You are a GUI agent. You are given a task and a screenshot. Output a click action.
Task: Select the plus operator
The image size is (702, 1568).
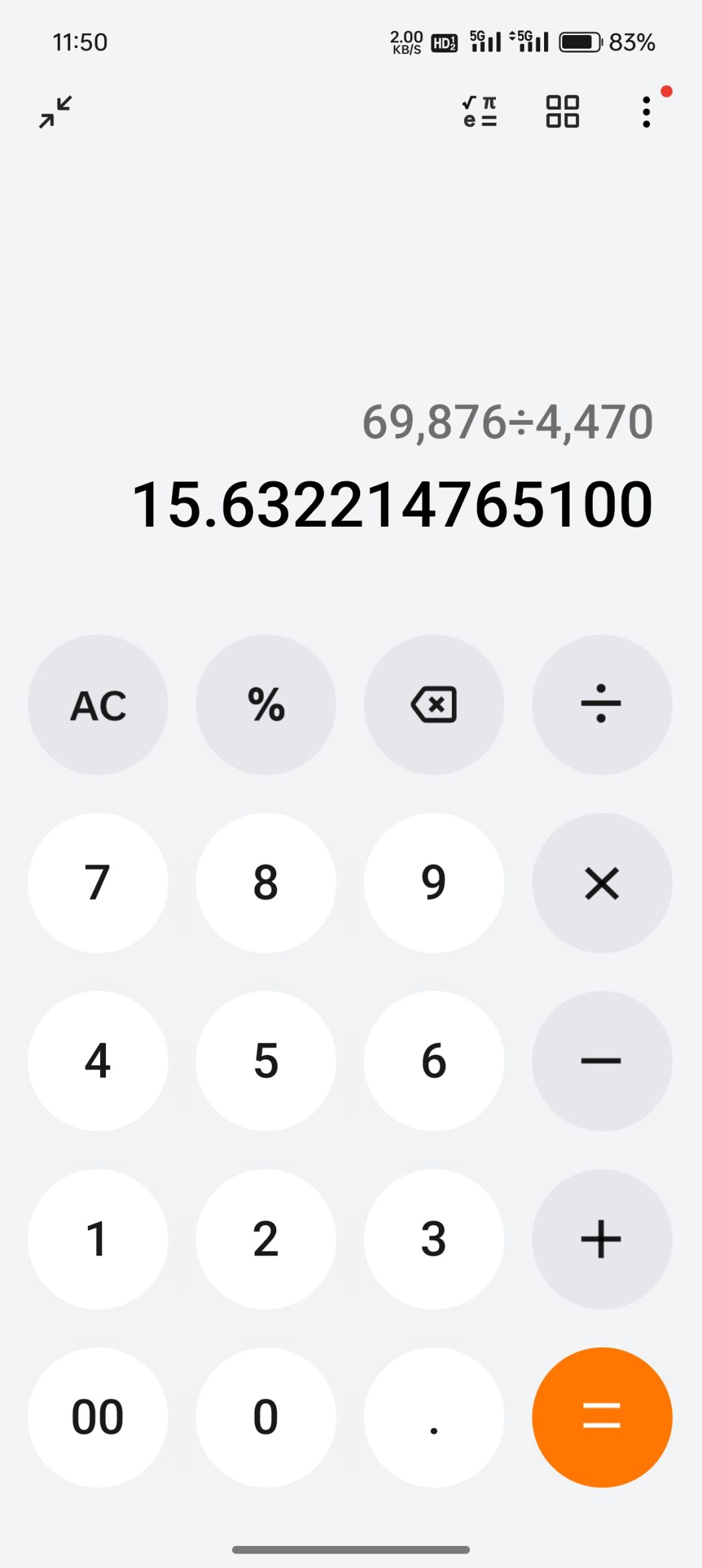602,1239
